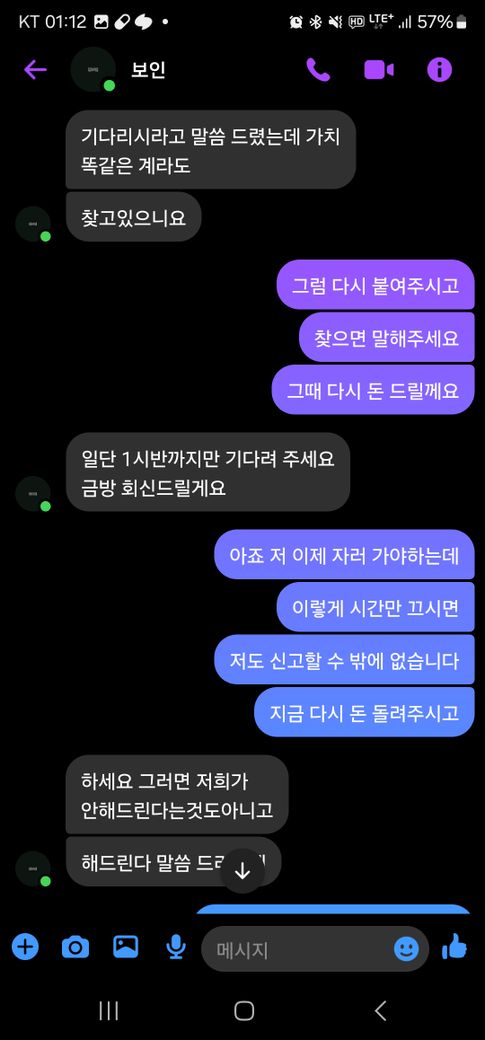
Task: Open recent apps from navigation bar
Action: (108, 1011)
